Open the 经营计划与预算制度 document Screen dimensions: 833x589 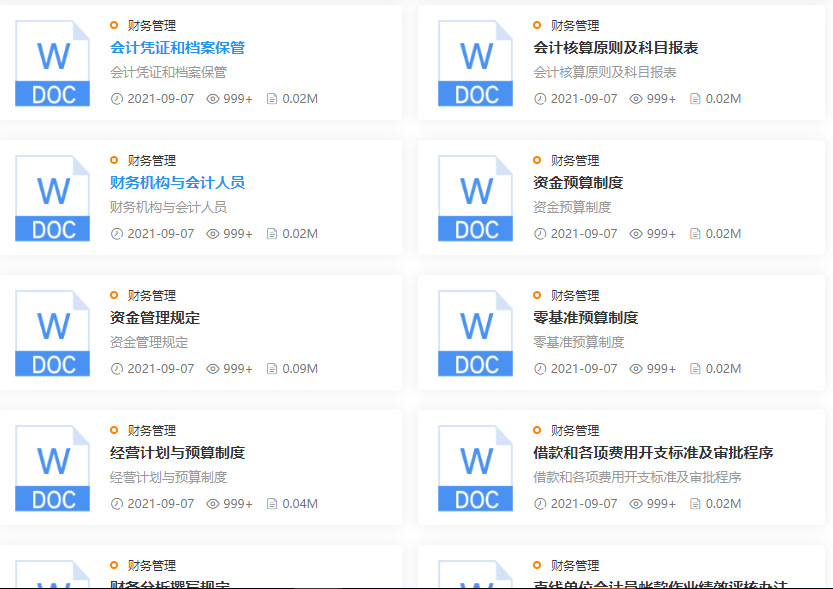click(x=177, y=453)
